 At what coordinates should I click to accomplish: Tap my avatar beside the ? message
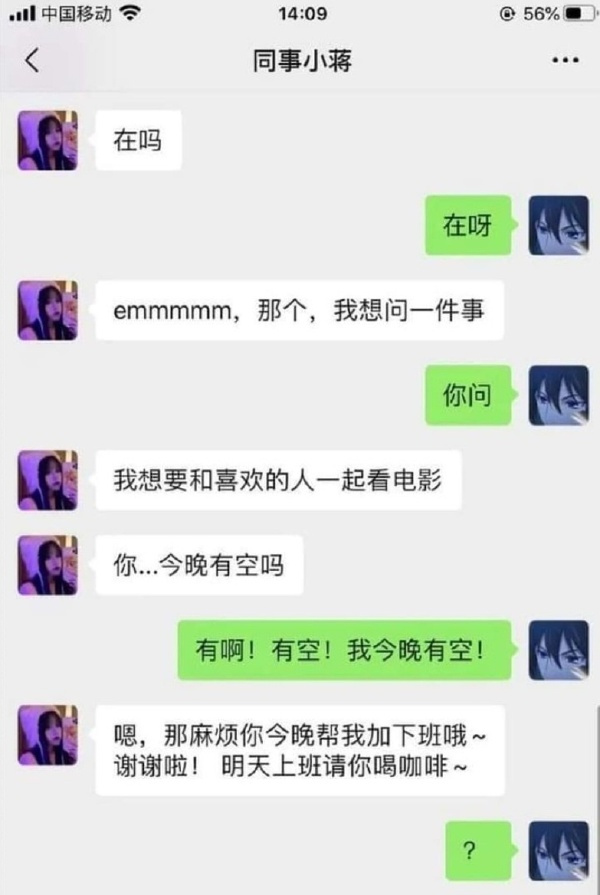(558, 852)
